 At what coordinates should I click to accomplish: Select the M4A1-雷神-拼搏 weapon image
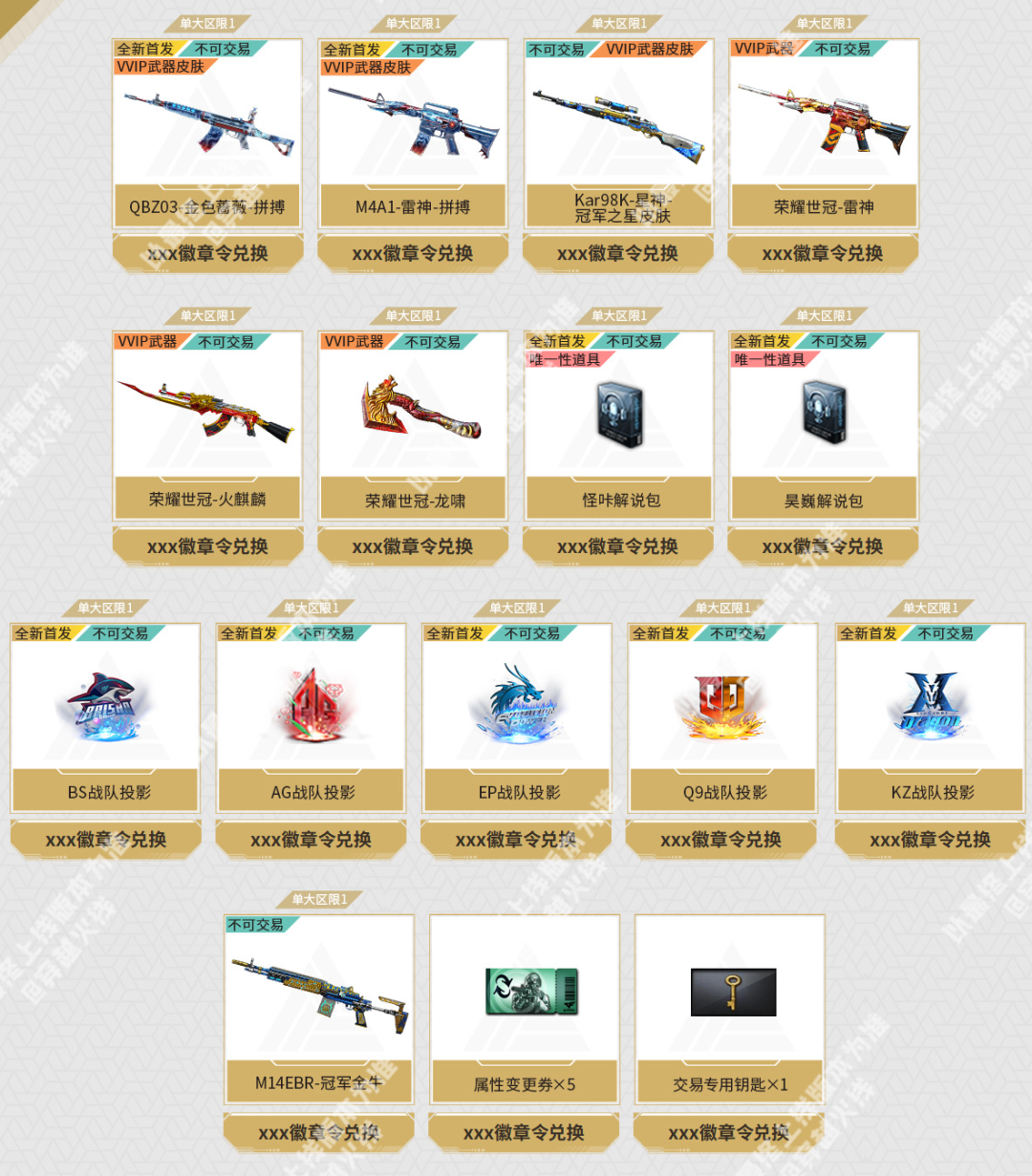[x=413, y=124]
